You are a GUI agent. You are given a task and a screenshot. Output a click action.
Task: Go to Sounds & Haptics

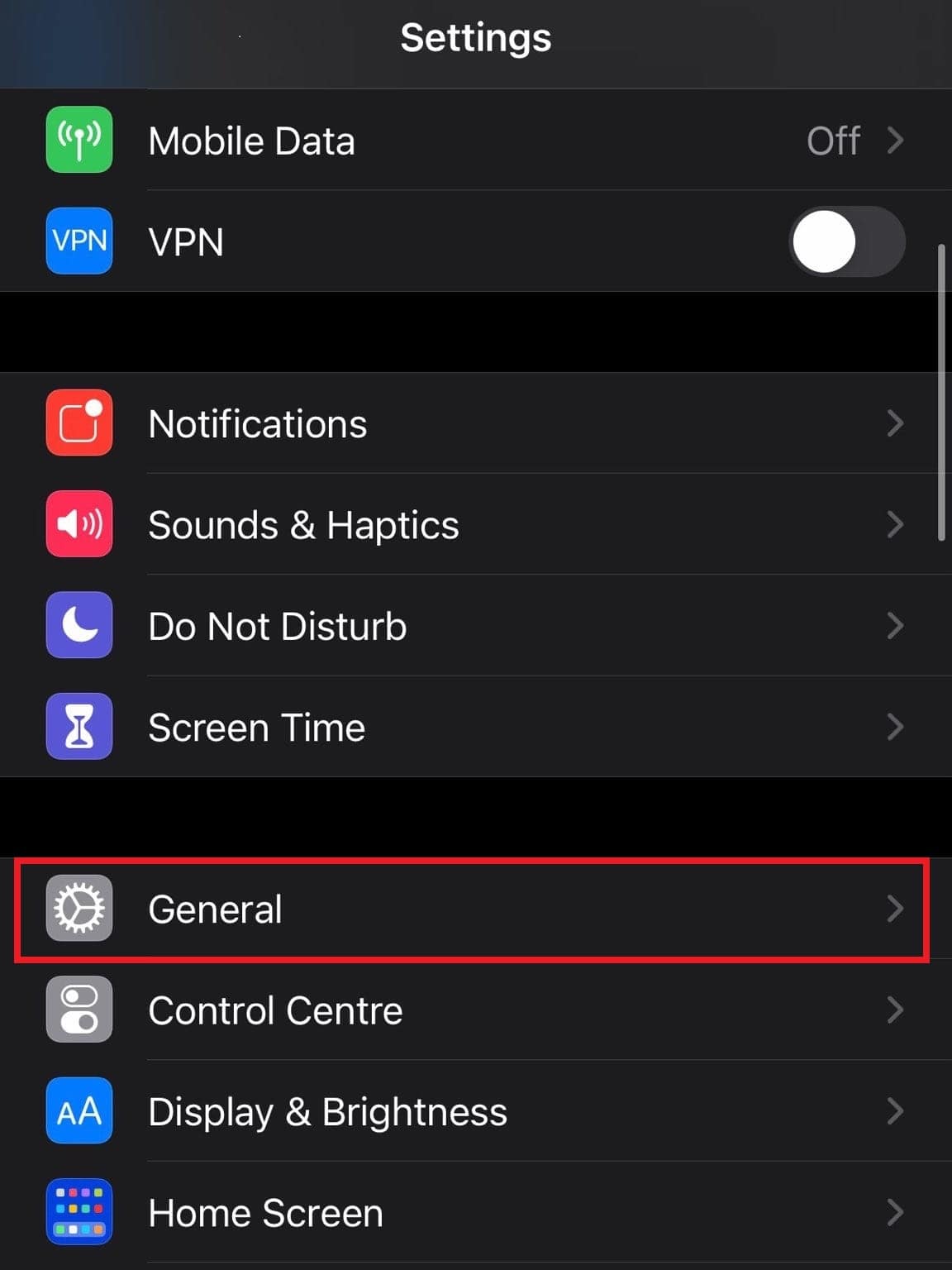point(475,525)
